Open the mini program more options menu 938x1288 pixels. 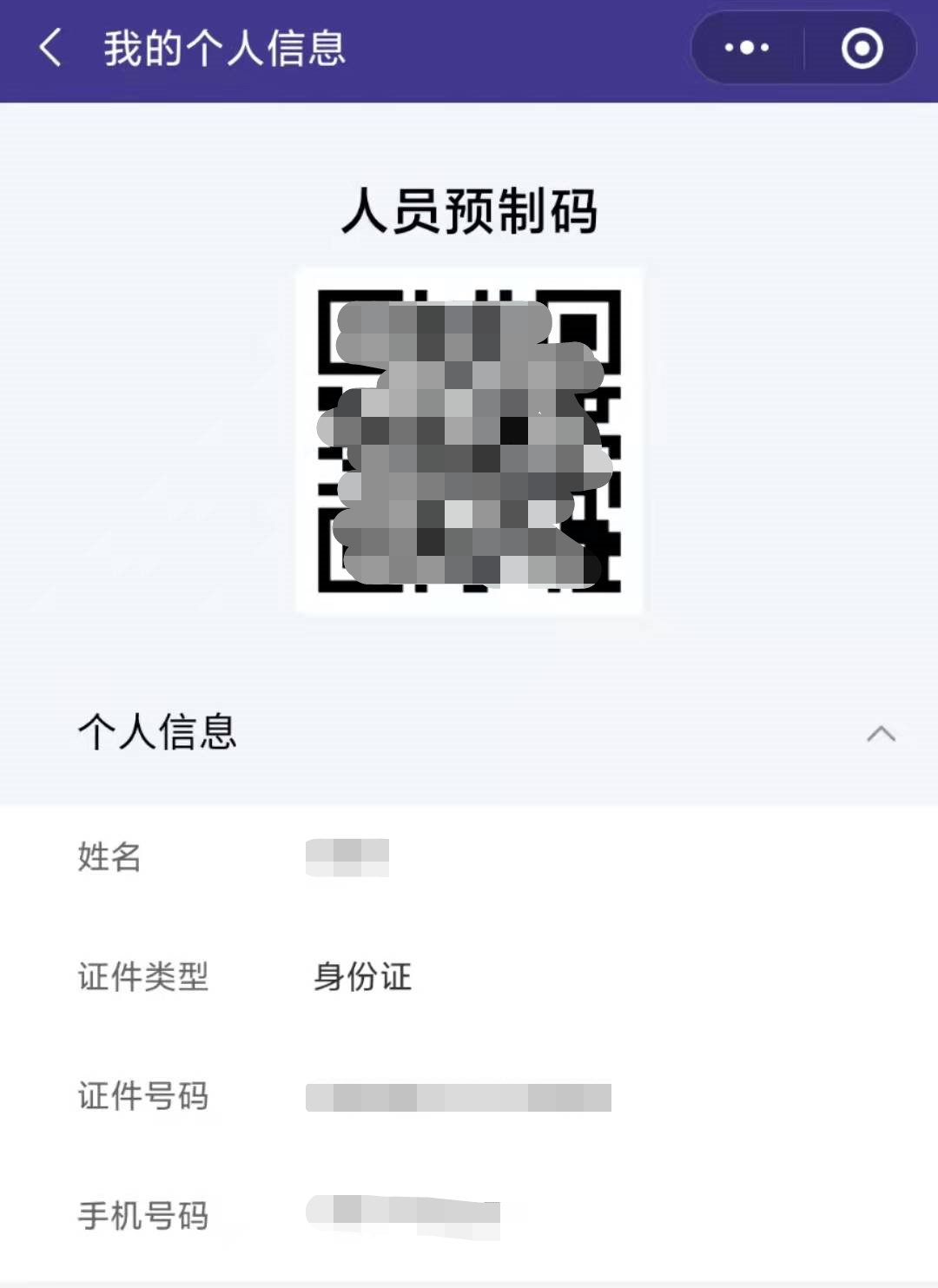(747, 48)
